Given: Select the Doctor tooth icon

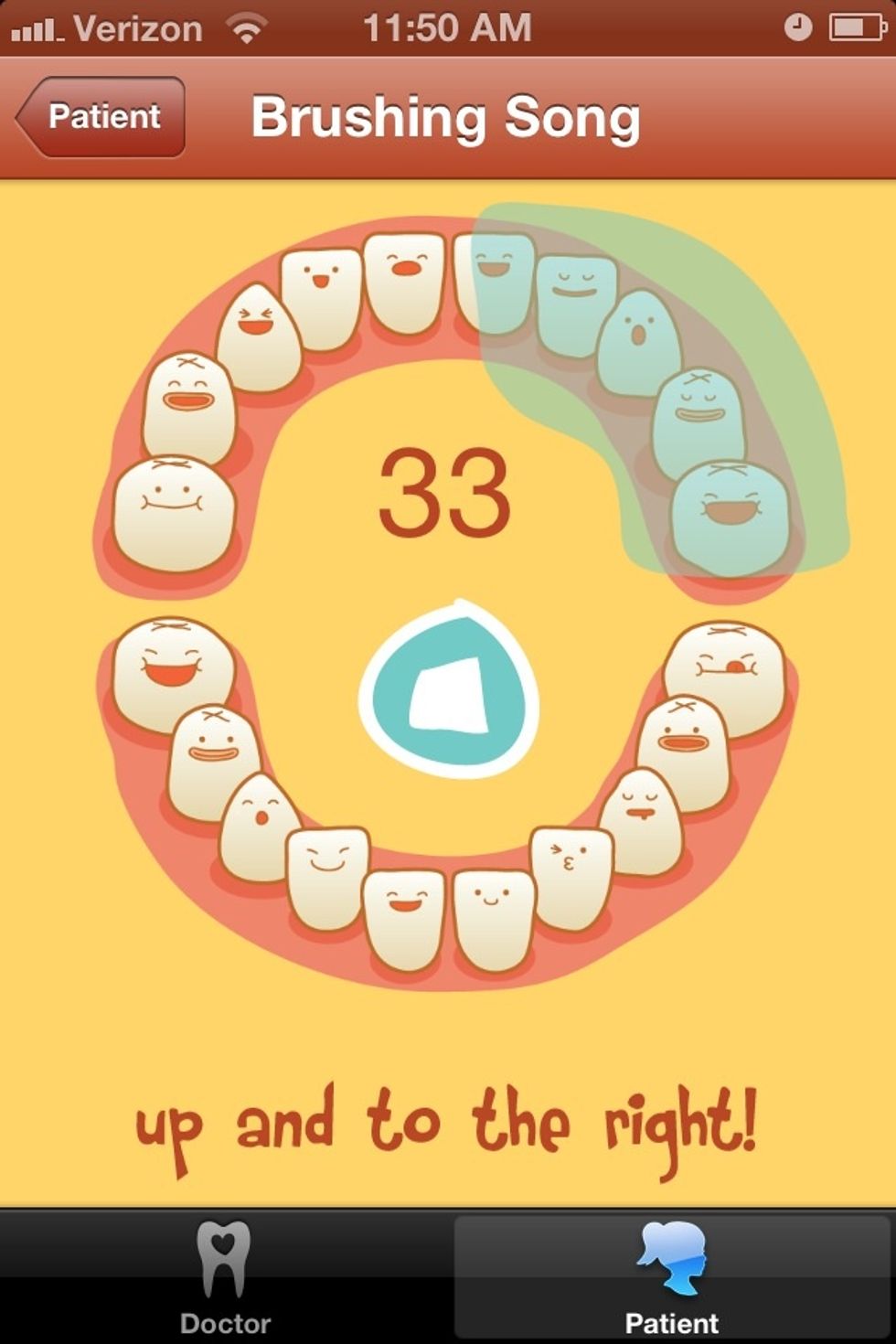Looking at the screenshot, I should [224, 1257].
